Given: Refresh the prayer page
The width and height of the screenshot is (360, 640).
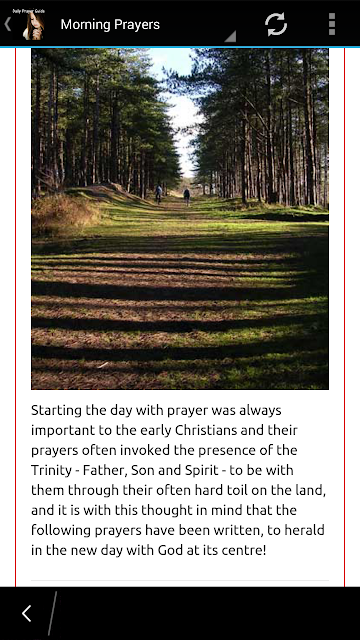Looking at the screenshot, I should [x=276, y=24].
